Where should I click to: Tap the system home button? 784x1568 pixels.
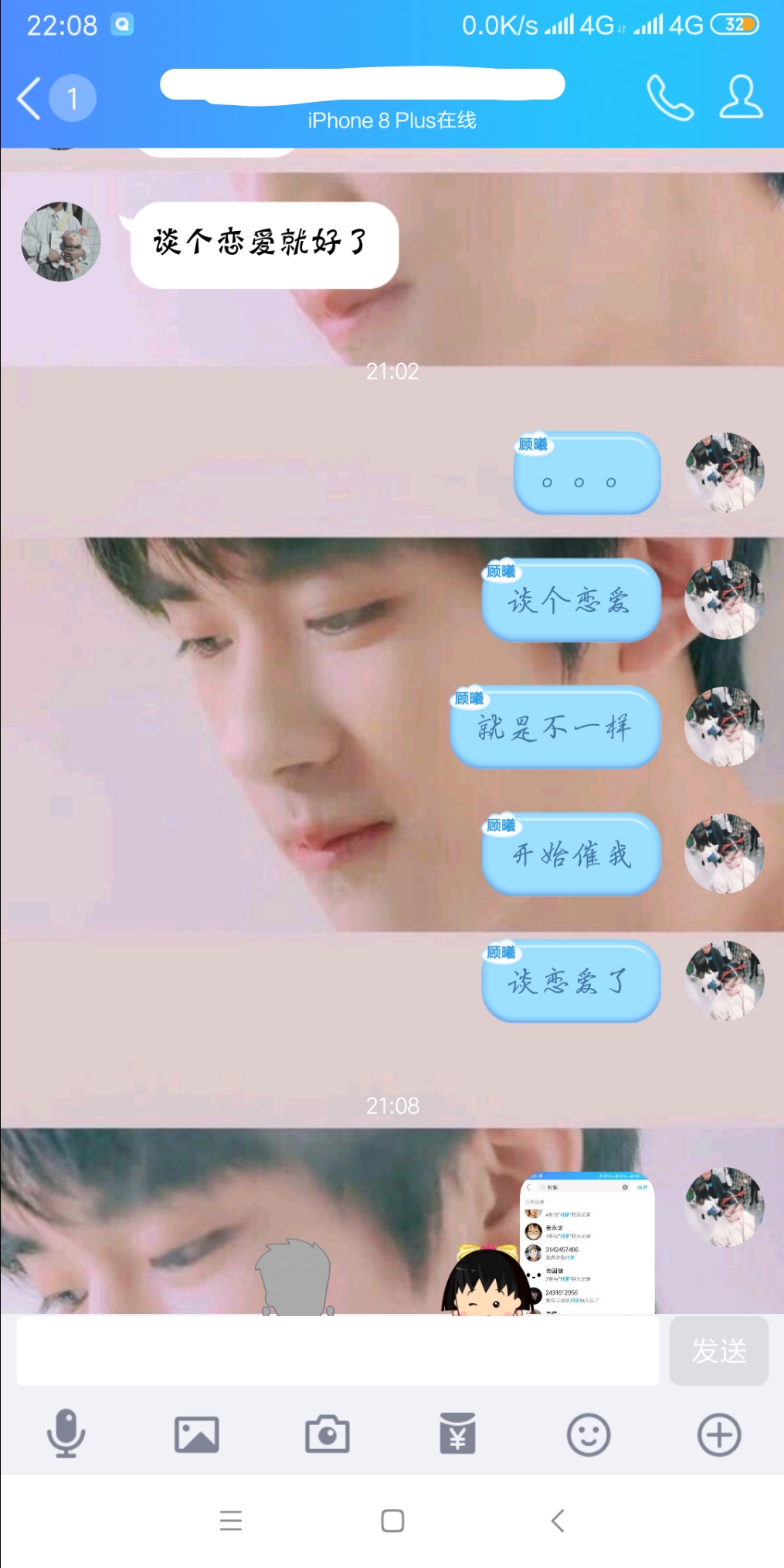[x=392, y=1521]
